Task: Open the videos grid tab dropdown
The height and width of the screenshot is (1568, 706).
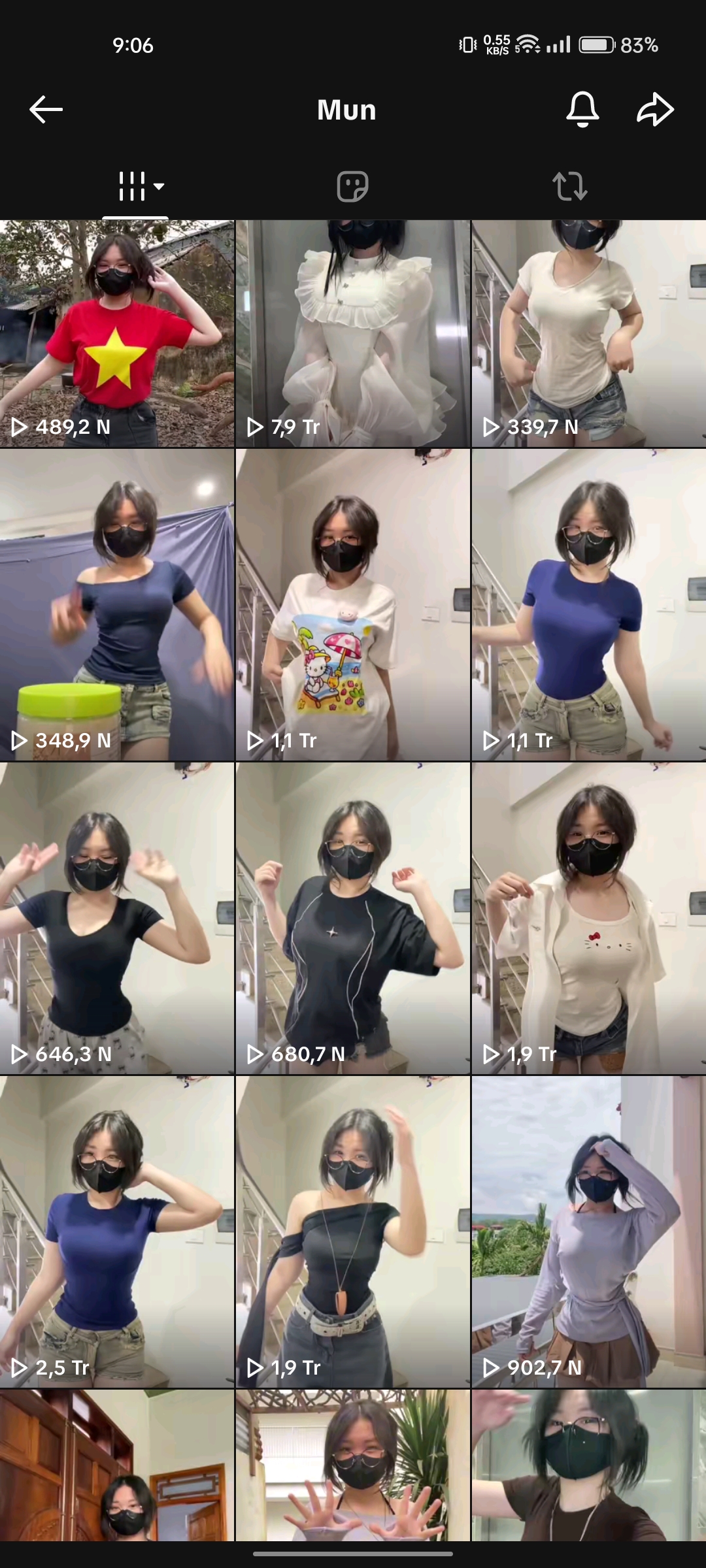Action: coord(140,187)
